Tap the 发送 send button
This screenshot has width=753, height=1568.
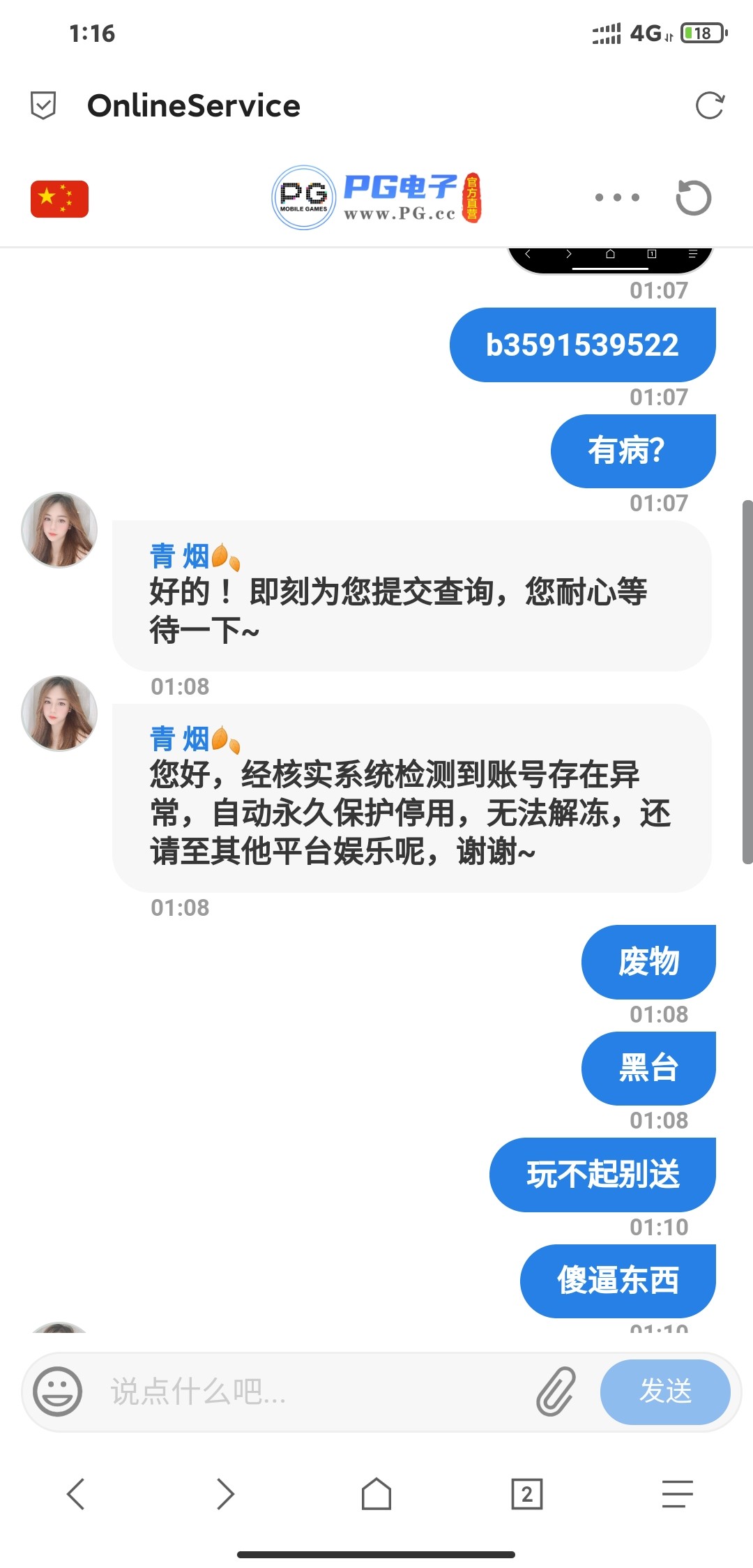coord(664,1392)
